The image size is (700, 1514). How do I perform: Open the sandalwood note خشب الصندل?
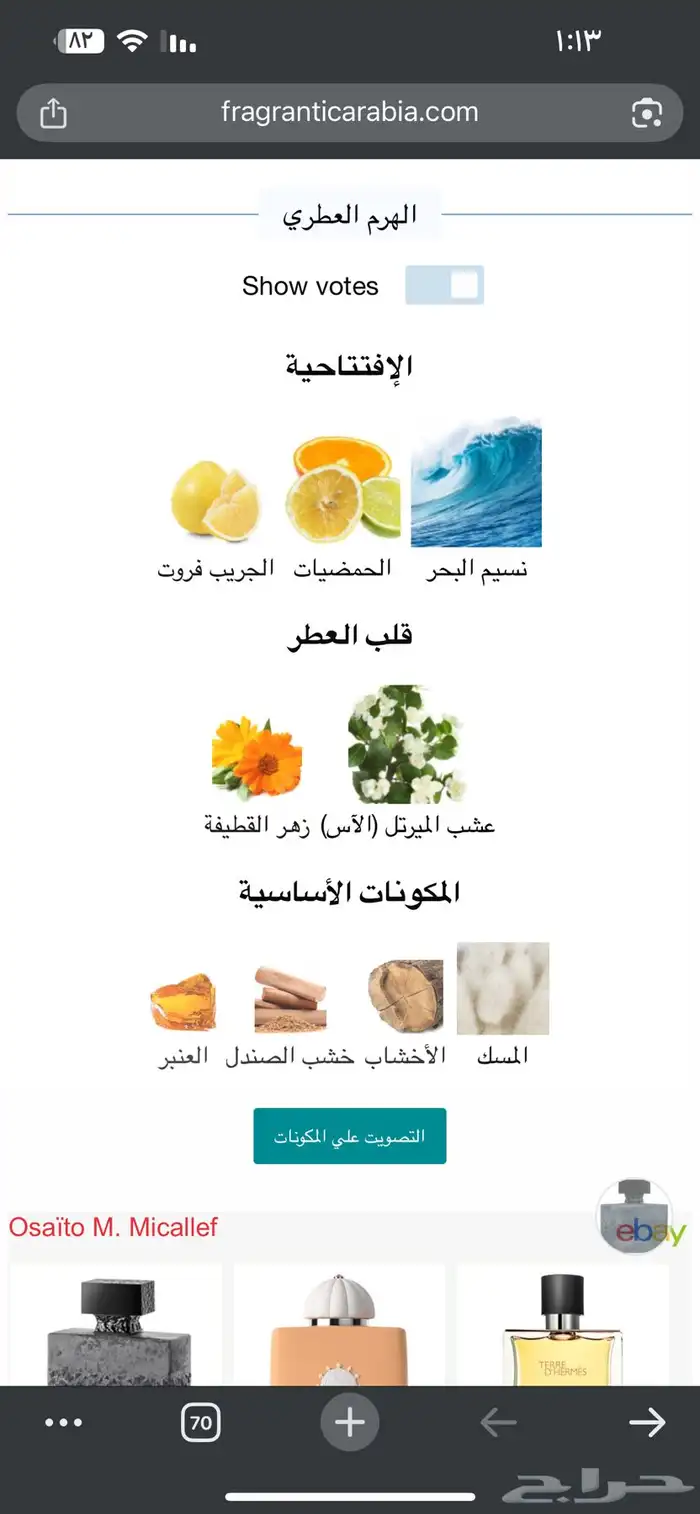pyautogui.click(x=290, y=1000)
